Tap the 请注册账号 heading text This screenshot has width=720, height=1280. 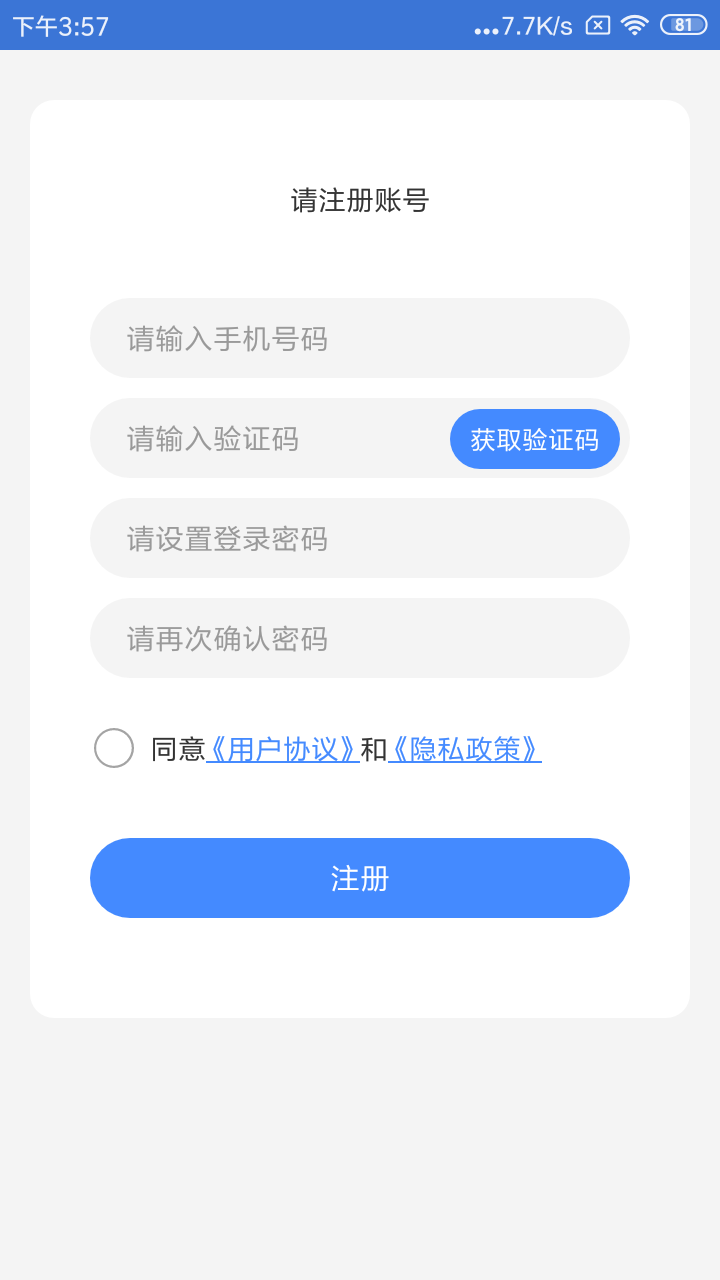(x=360, y=201)
